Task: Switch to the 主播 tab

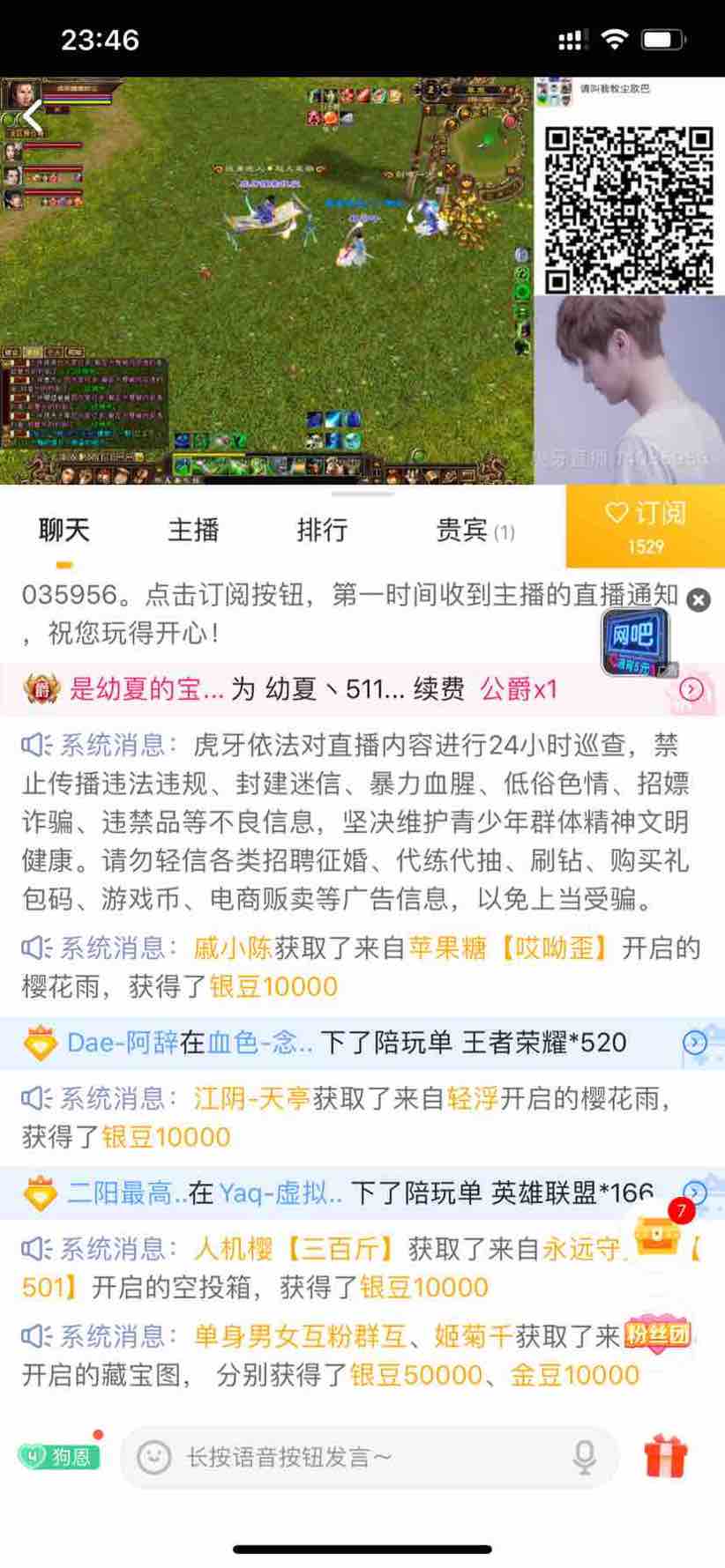Action: point(193,530)
